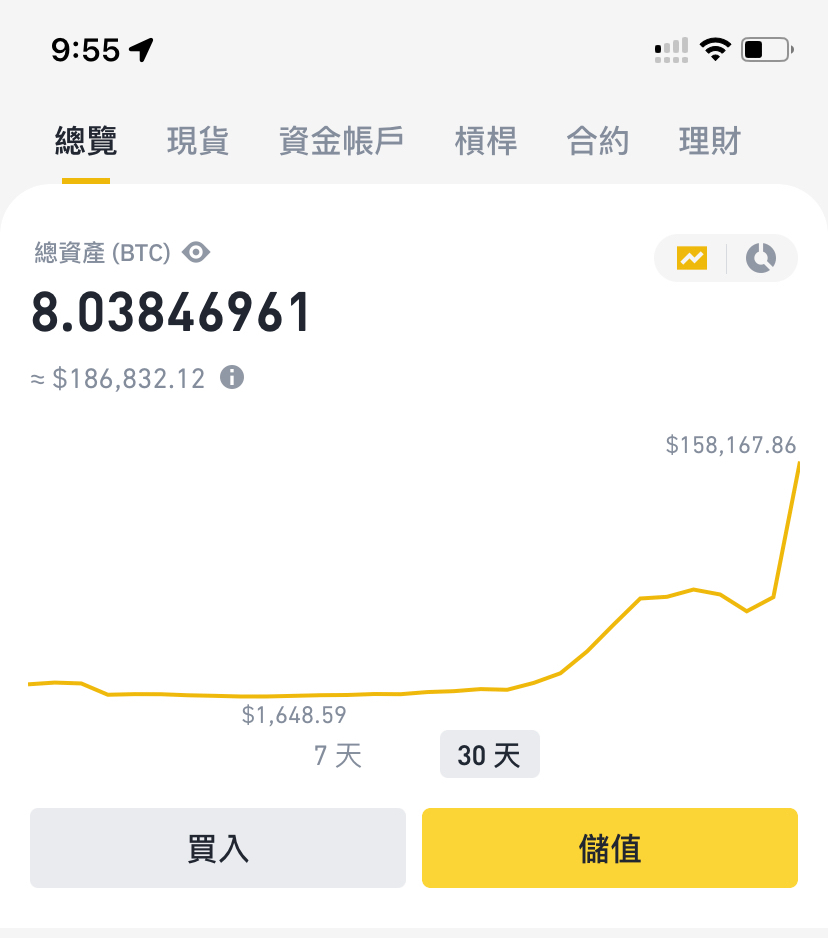This screenshot has width=828, height=949.
Task: Tap the 總覽 overview tab
Action: (x=86, y=142)
